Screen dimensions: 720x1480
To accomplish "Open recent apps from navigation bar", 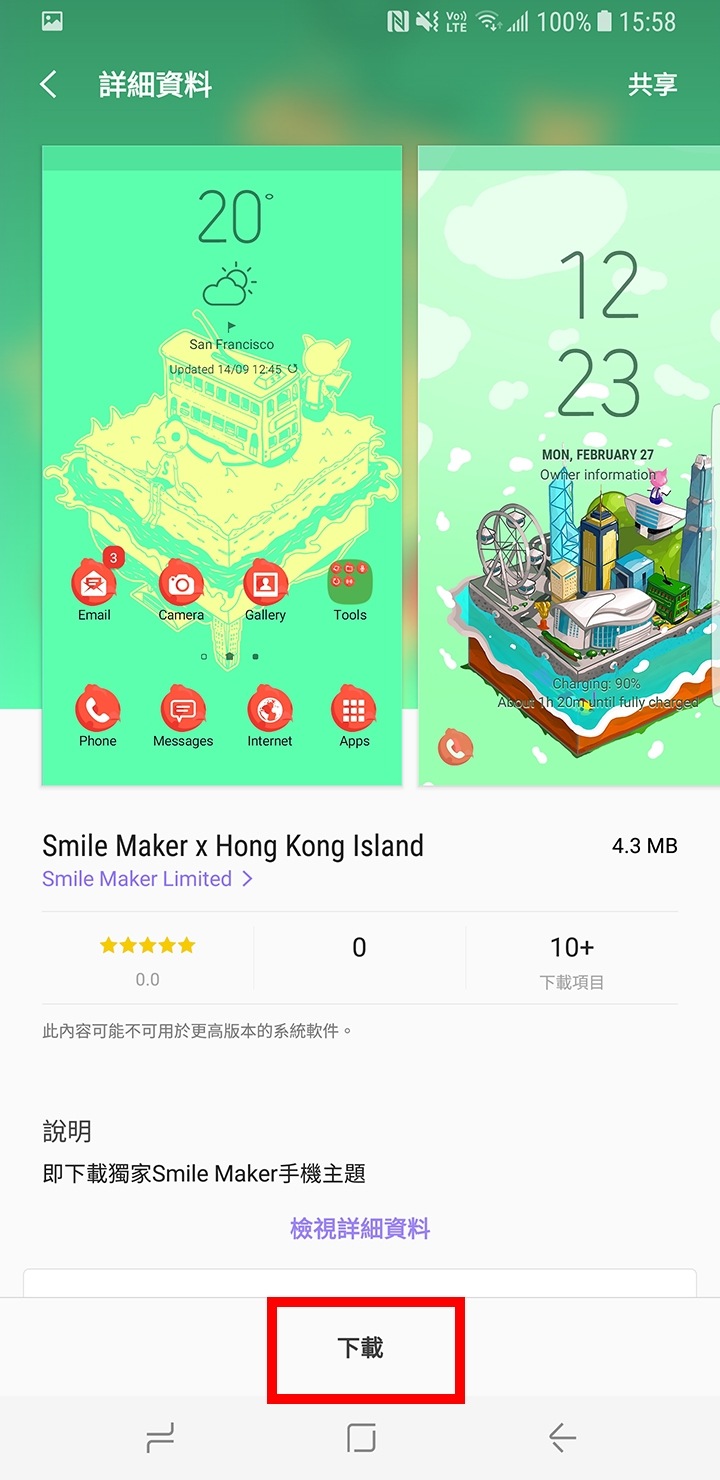I will pyautogui.click(x=160, y=1438).
